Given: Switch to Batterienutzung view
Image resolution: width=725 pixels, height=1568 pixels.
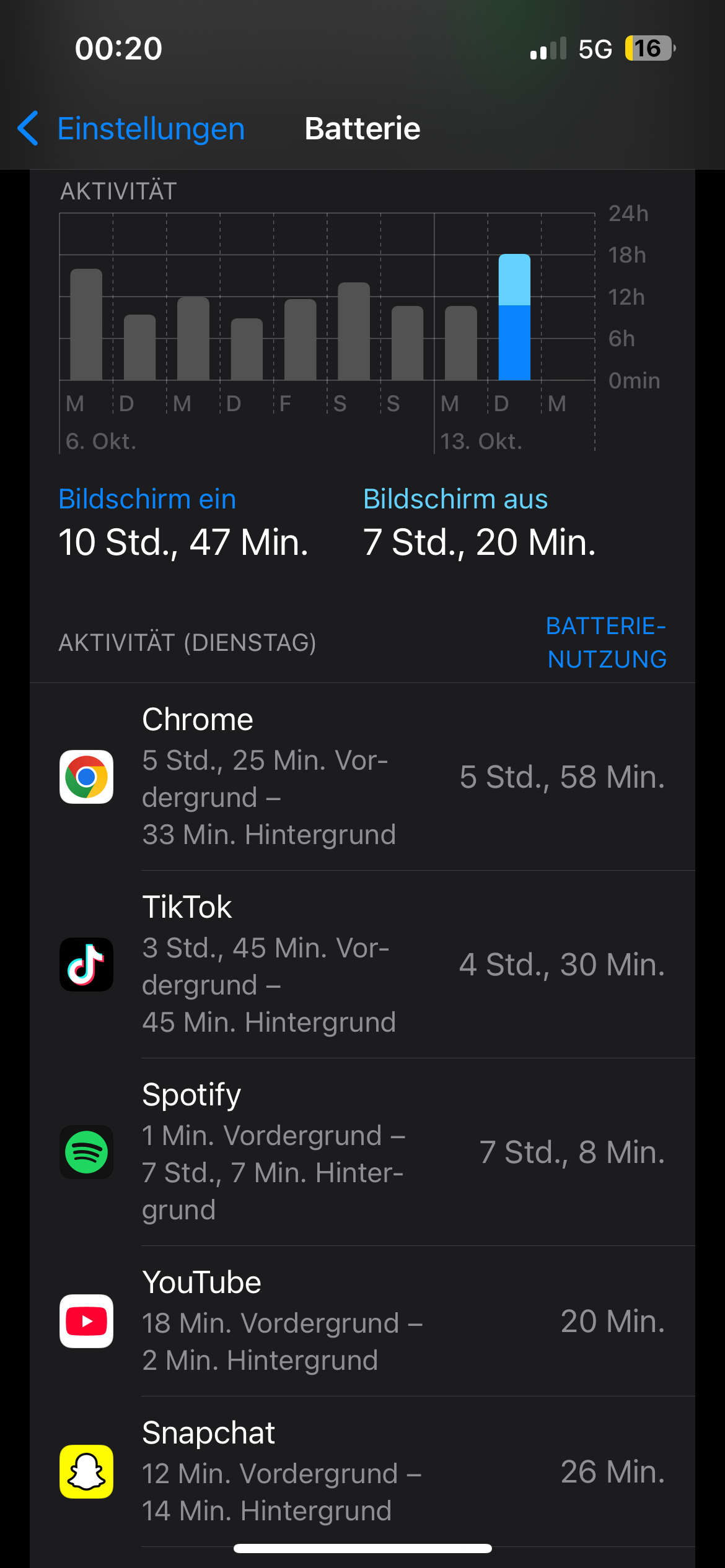Looking at the screenshot, I should pos(607,642).
